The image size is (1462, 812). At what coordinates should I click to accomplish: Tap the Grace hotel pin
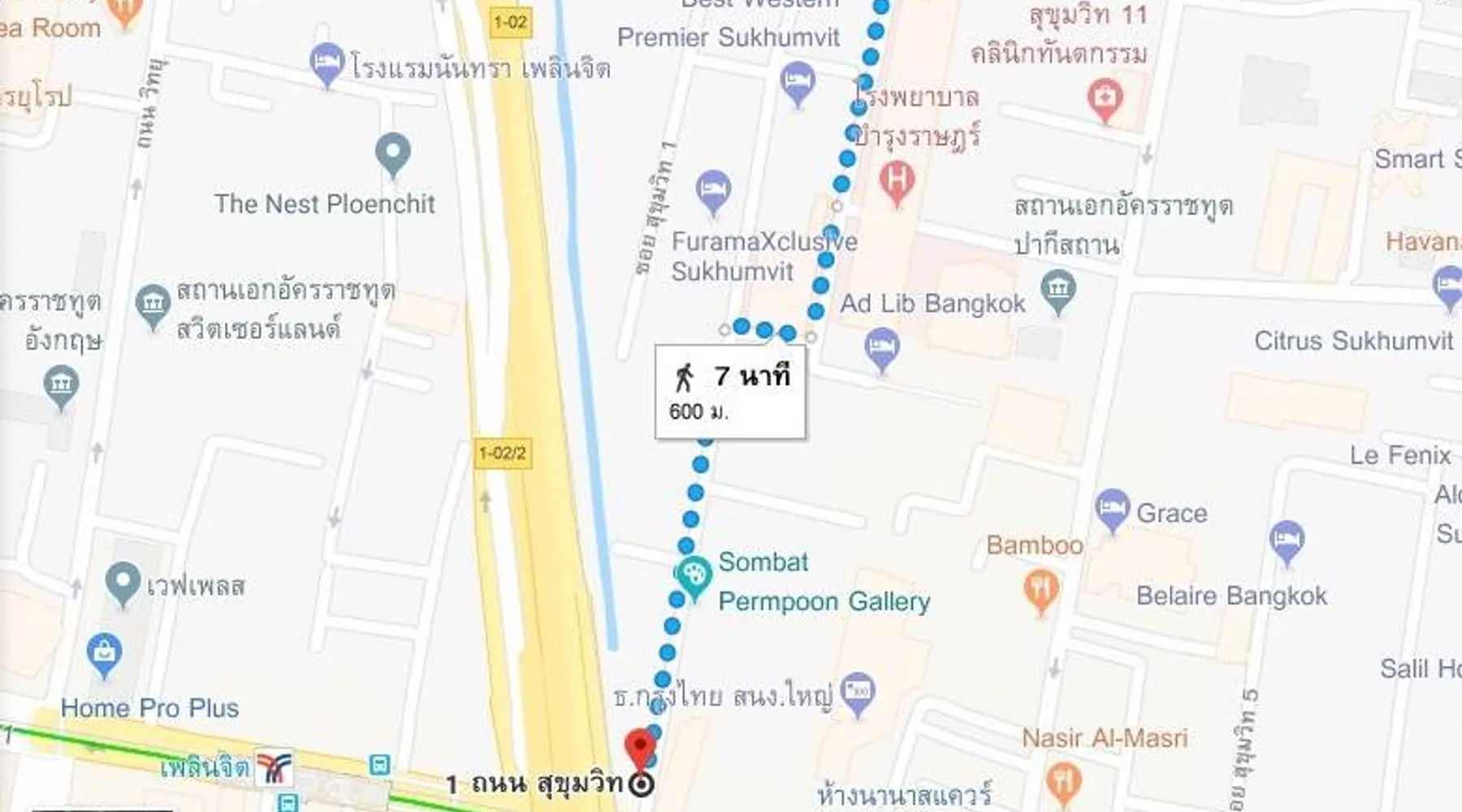point(1112,509)
